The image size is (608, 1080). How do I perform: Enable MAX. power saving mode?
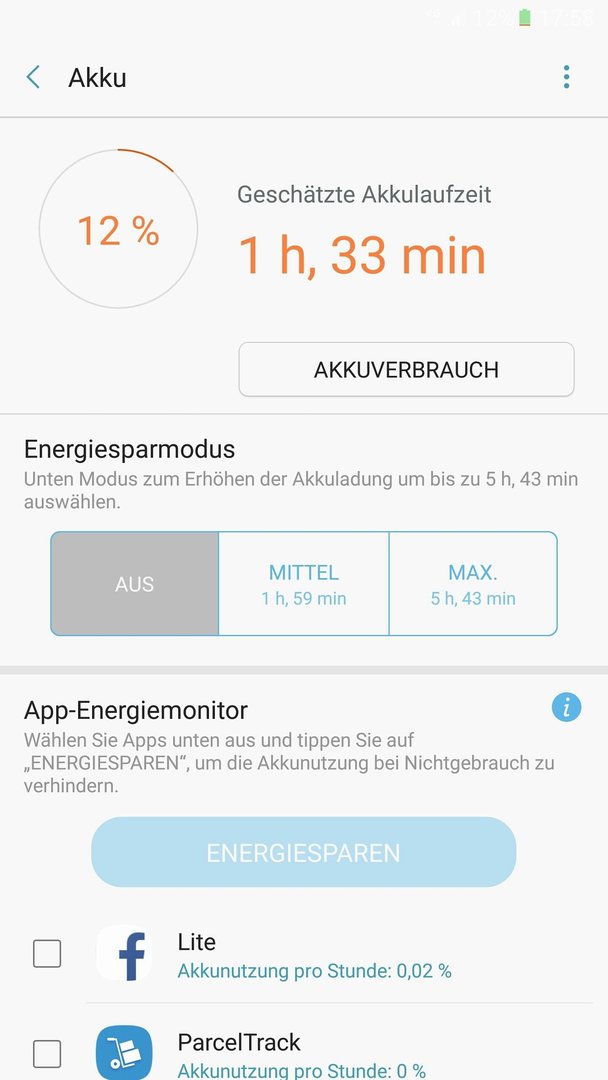click(473, 583)
